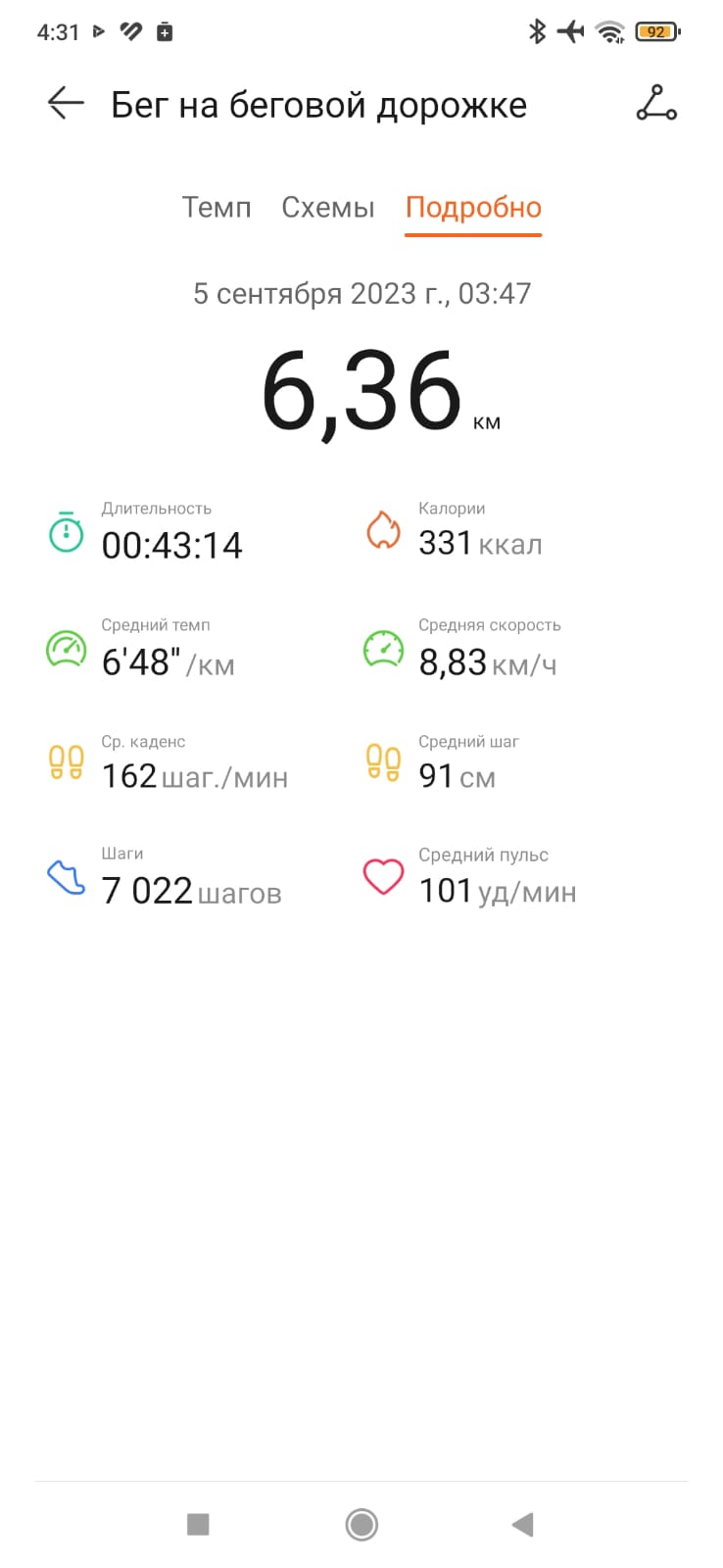
Task: Switch to the Схемы tab
Action: (328, 208)
